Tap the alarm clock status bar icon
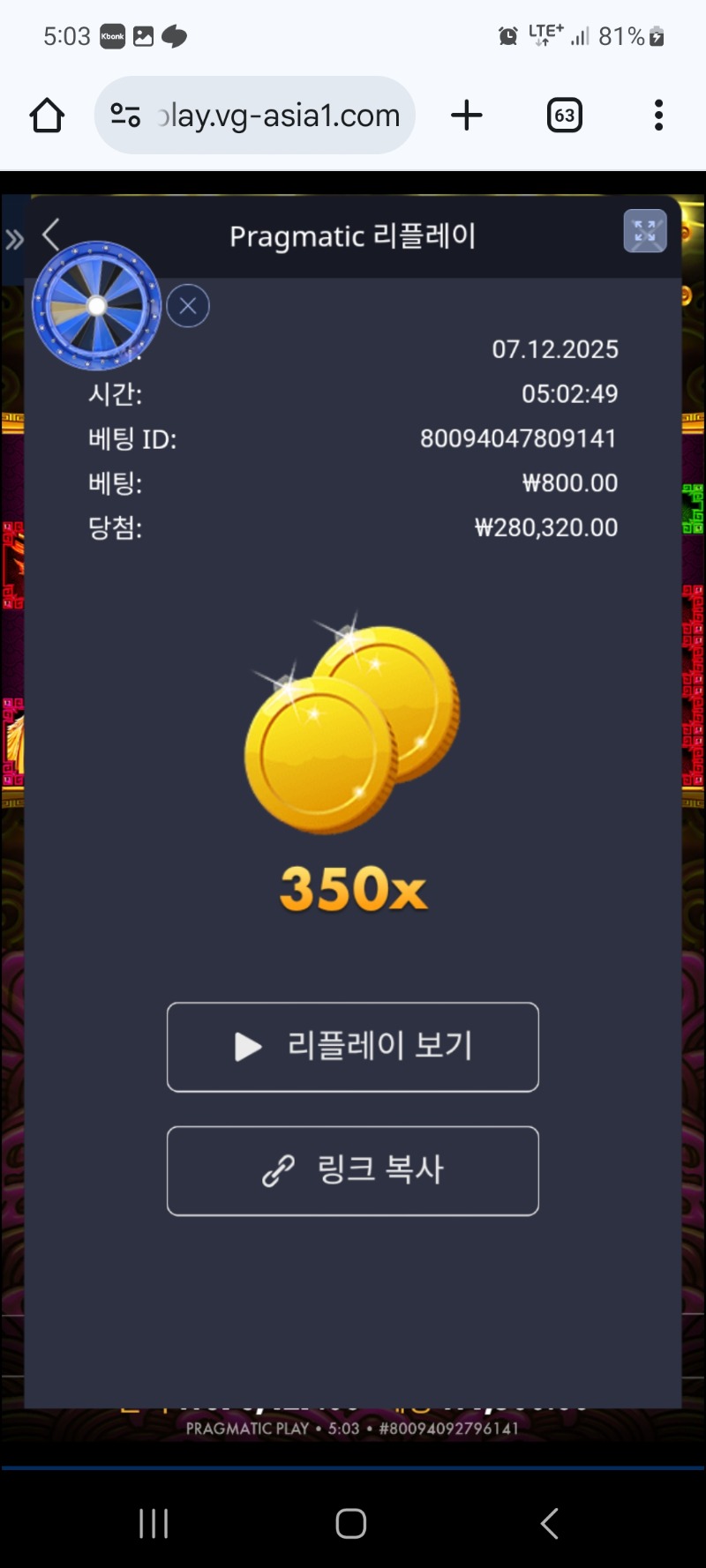The width and height of the screenshot is (706, 1568). coord(507,35)
